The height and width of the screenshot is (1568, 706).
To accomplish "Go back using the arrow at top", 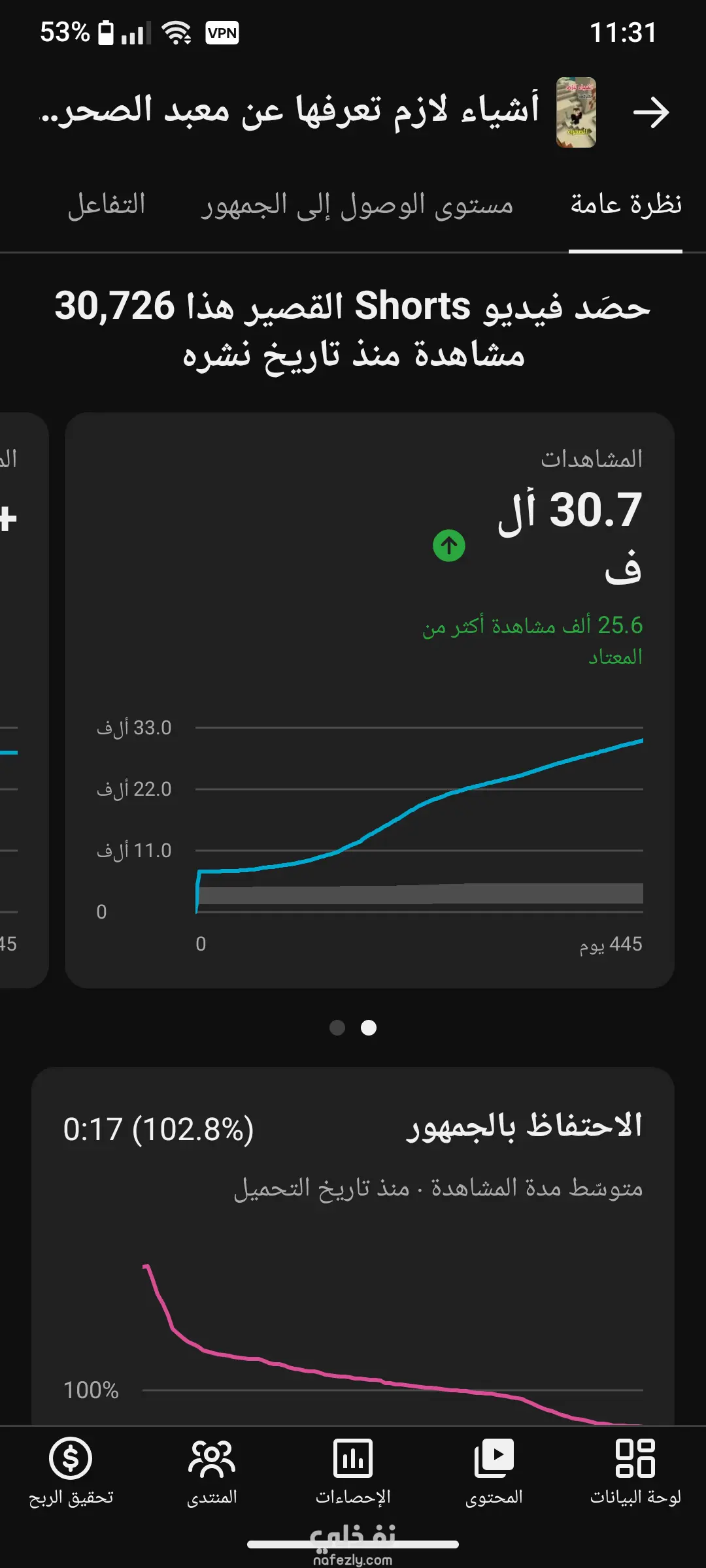I will [x=651, y=112].
